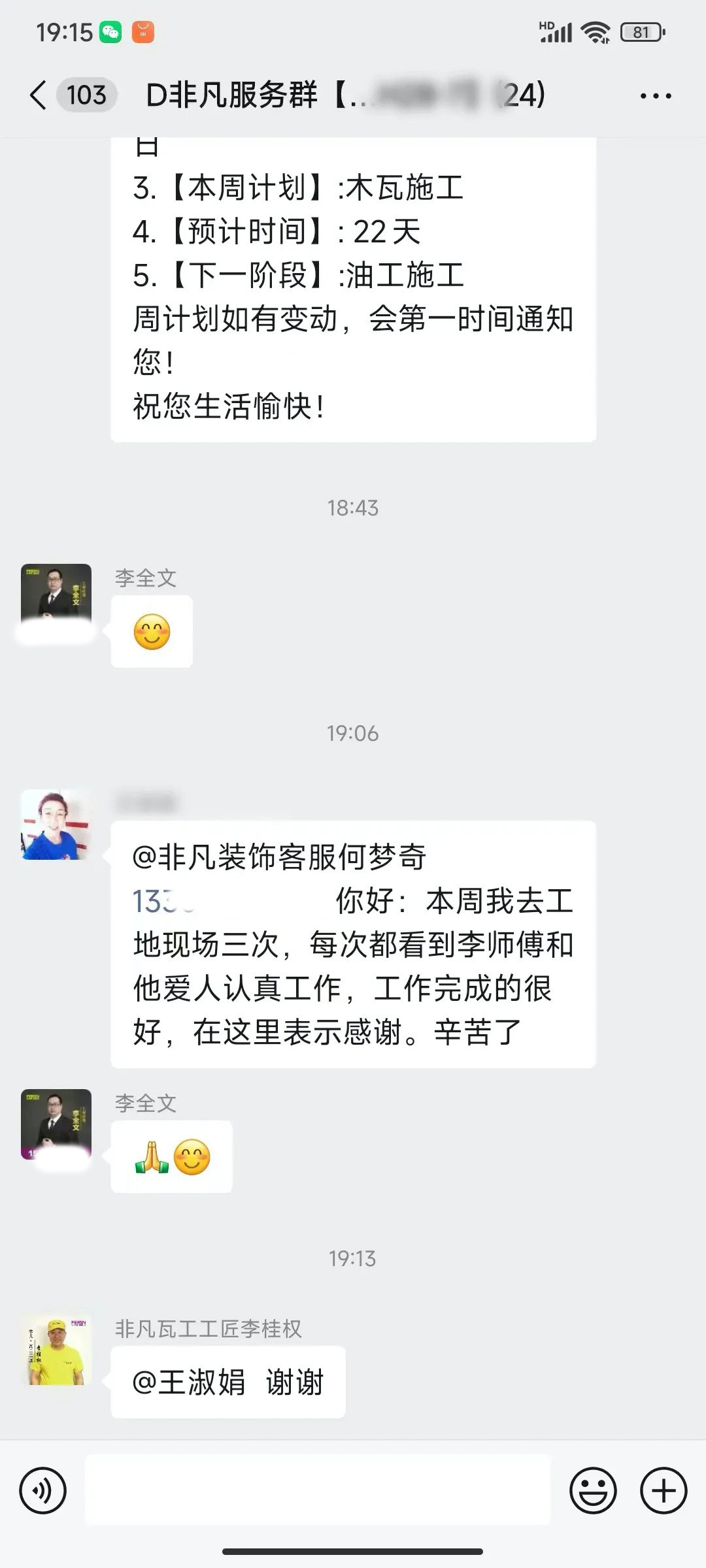The image size is (706, 1568).
Task: Open the emoji sticker panel
Action: [593, 1491]
